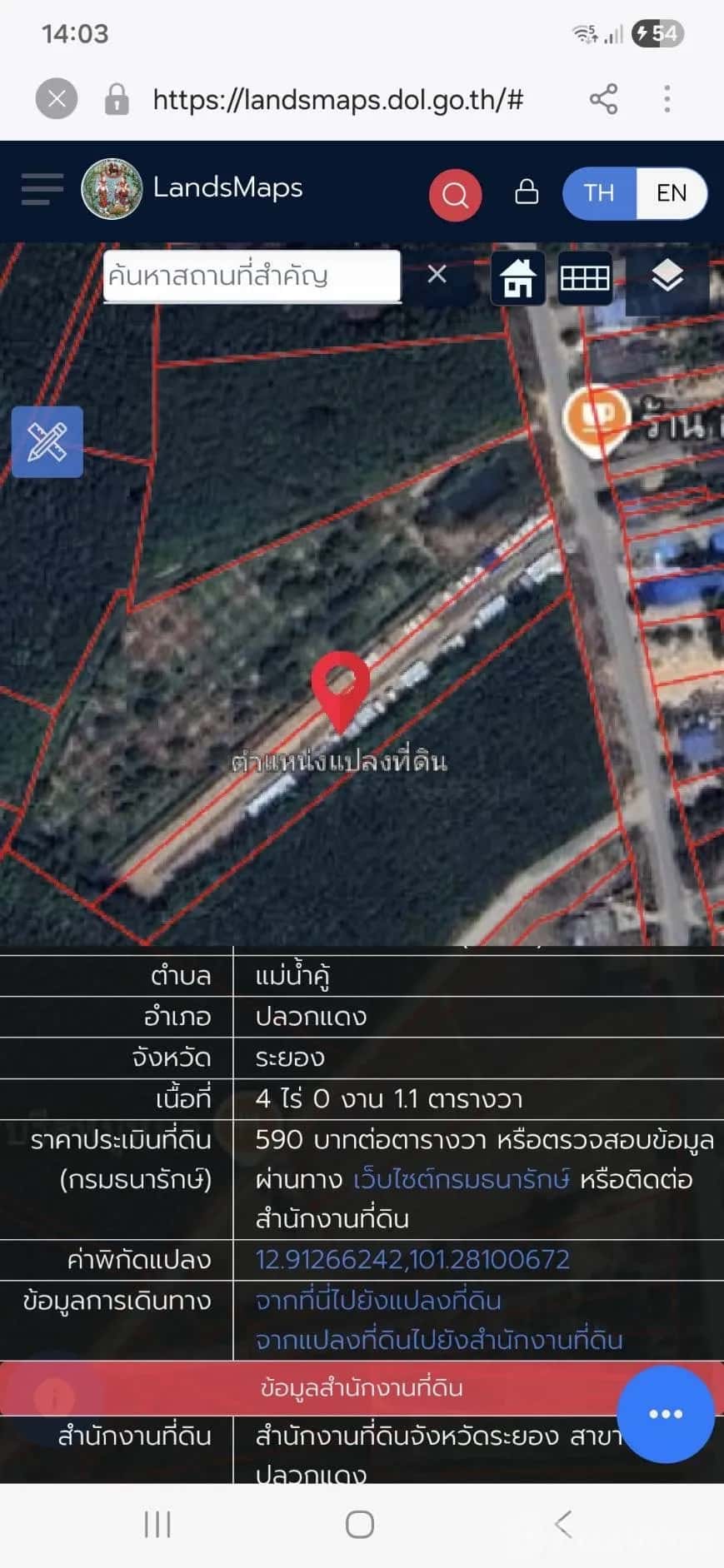
Task: Switch language to TH
Action: point(597,193)
